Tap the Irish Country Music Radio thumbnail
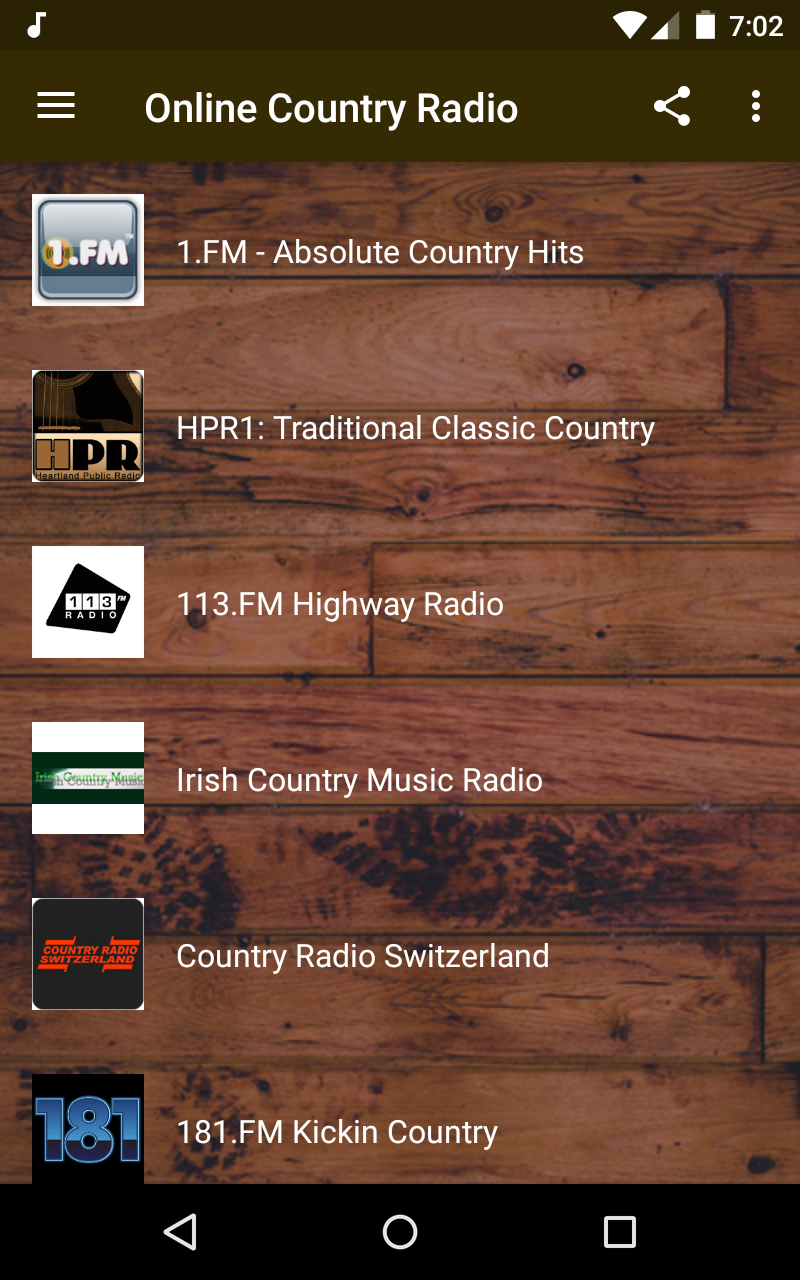 coord(87,778)
